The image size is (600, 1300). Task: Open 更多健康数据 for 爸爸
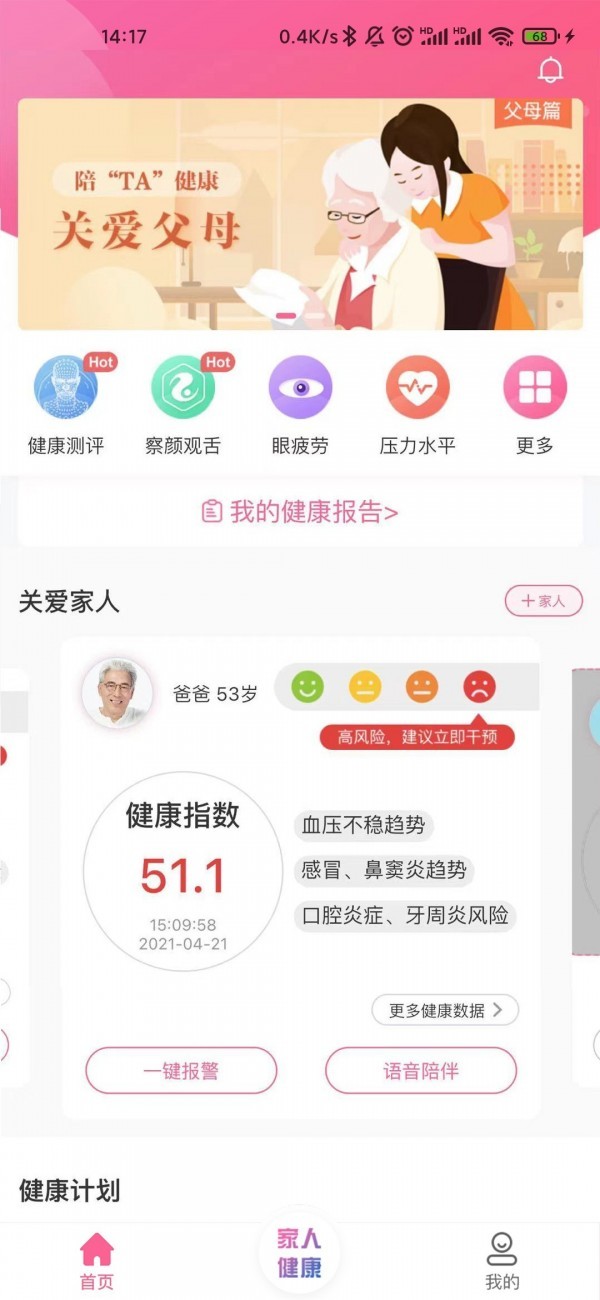point(445,1010)
